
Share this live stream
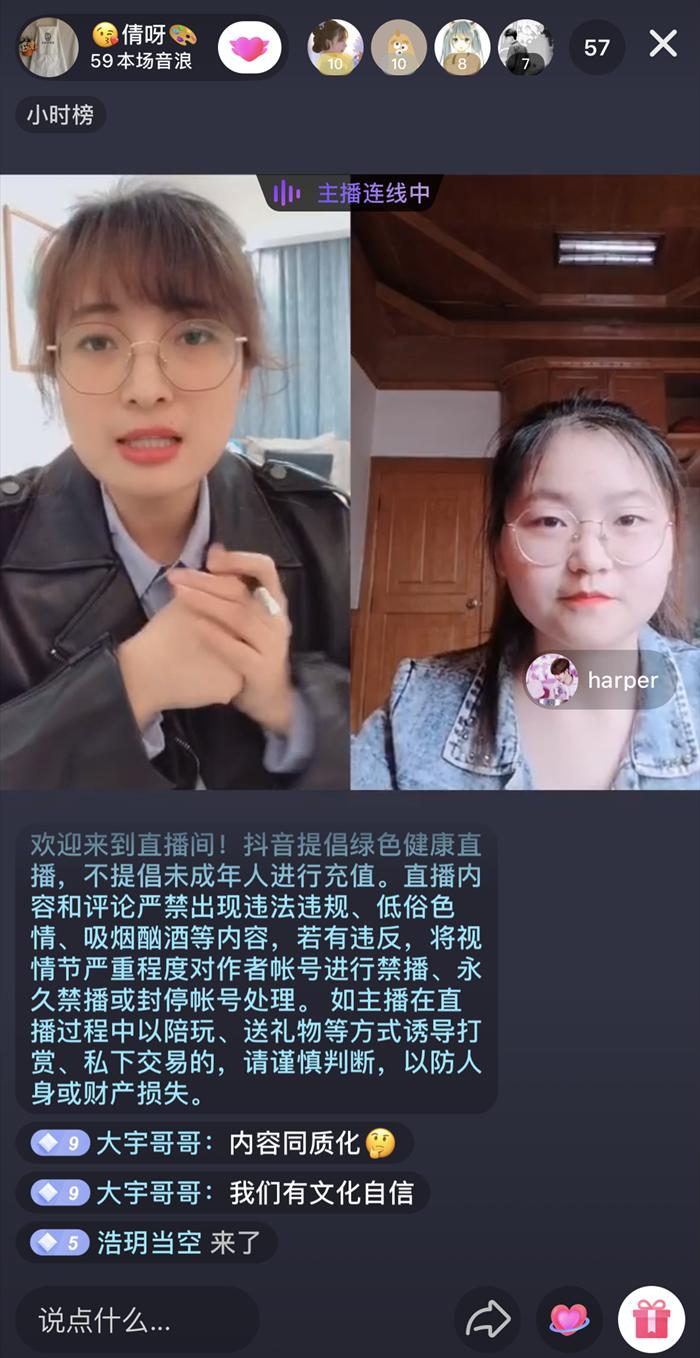(488, 1320)
